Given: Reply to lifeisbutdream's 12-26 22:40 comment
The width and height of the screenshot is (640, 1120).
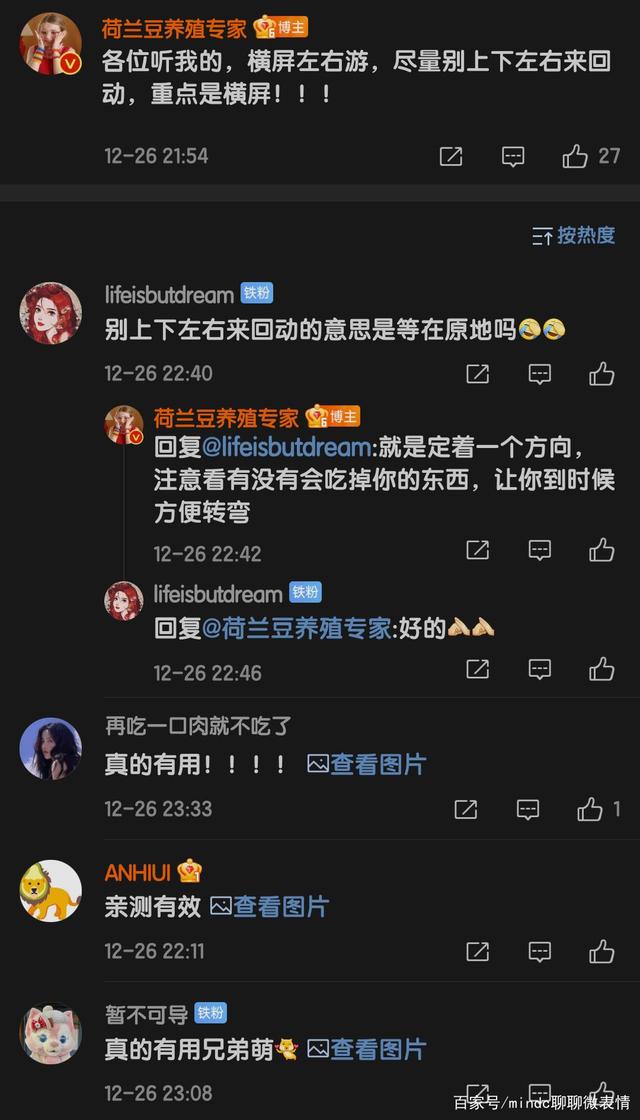Looking at the screenshot, I should 540,374.
